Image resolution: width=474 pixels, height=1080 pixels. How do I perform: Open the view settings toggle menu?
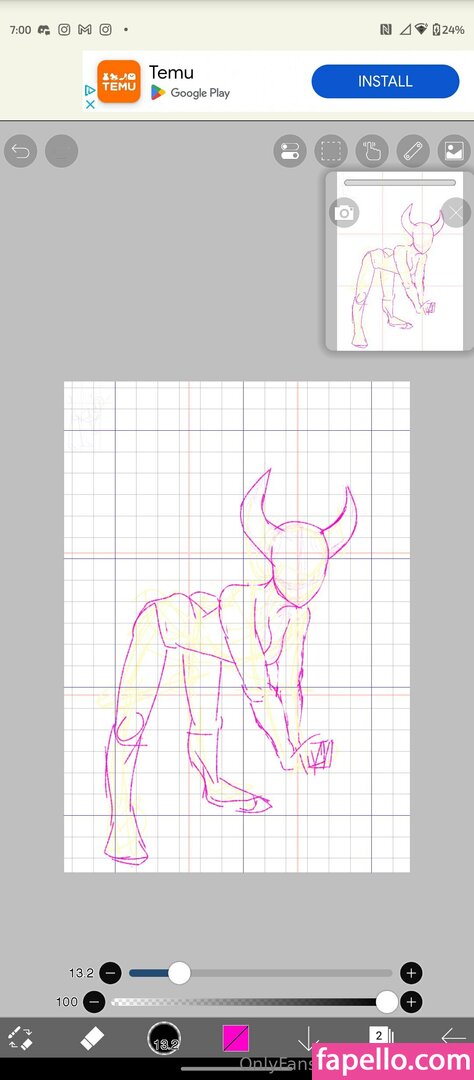[290, 151]
